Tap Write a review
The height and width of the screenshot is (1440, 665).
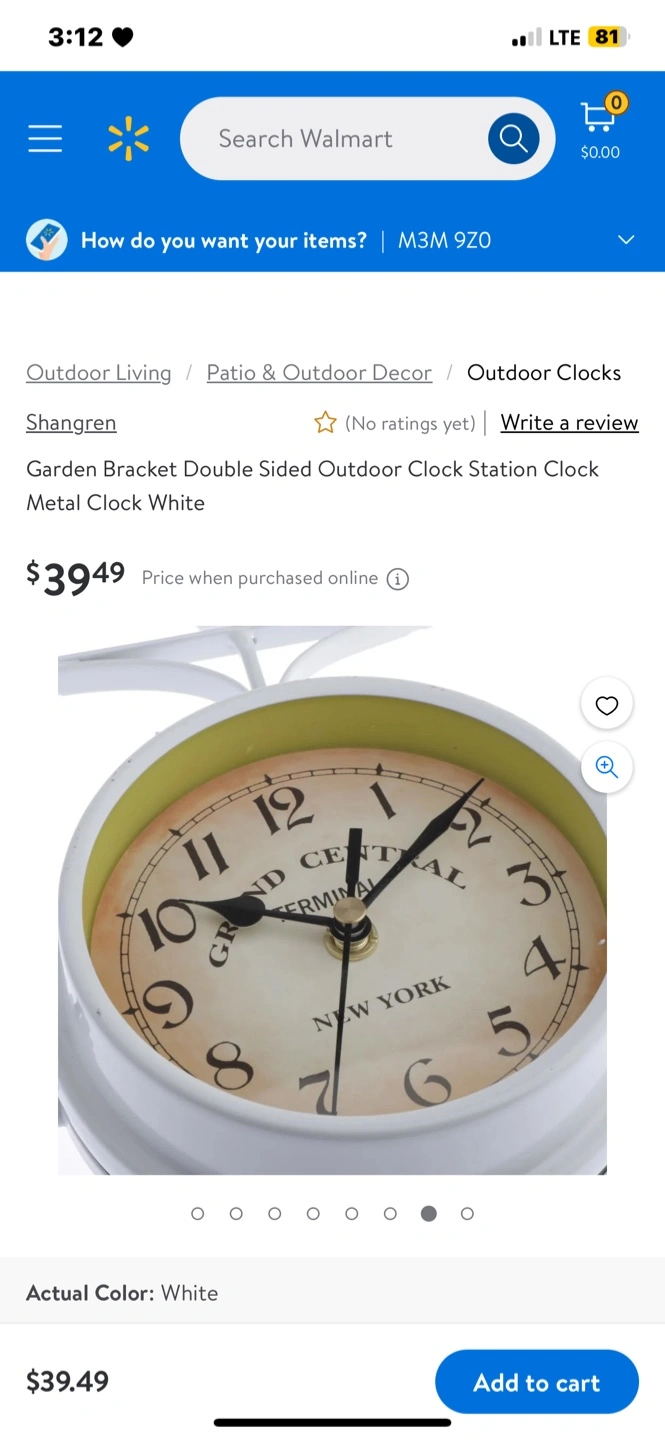click(x=569, y=423)
